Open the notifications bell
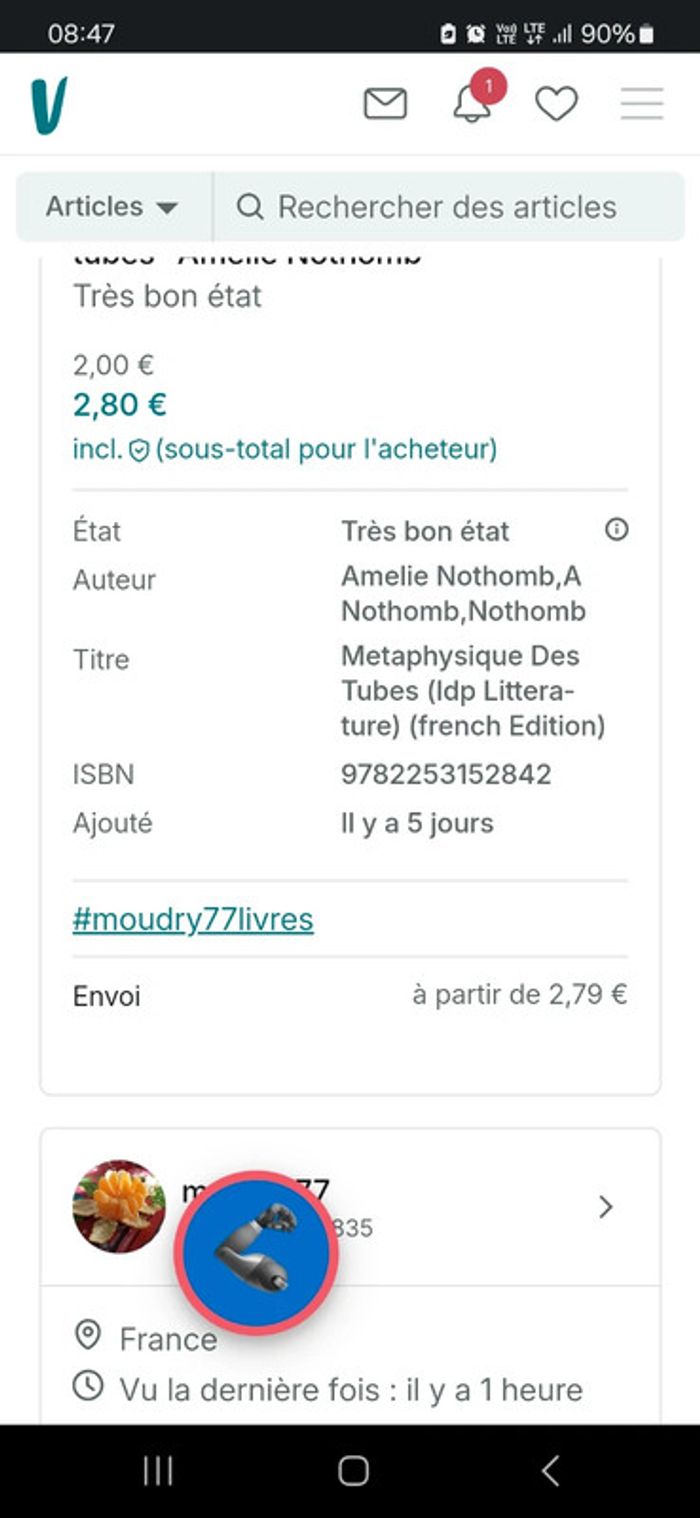The width and height of the screenshot is (700, 1518). coord(472,104)
